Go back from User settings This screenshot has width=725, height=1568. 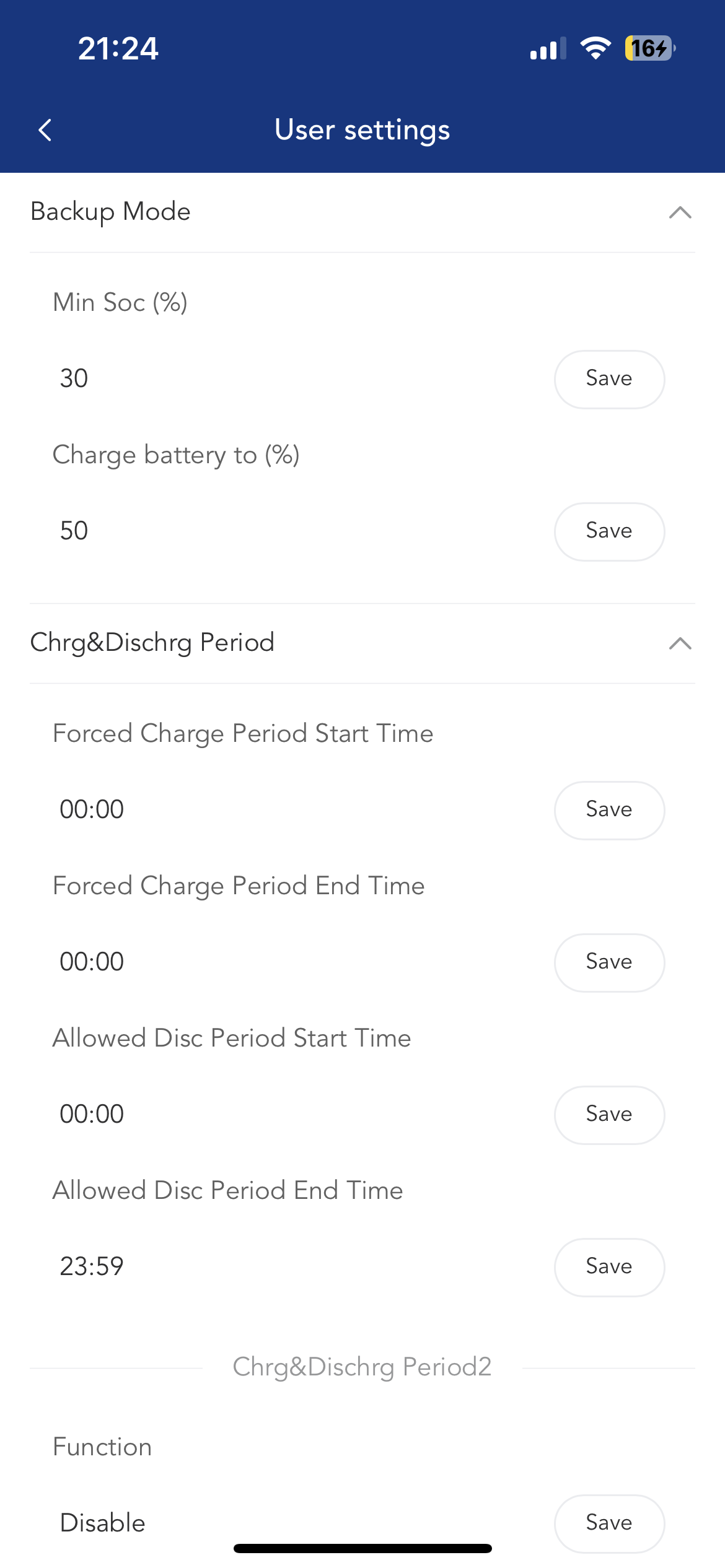click(x=45, y=130)
